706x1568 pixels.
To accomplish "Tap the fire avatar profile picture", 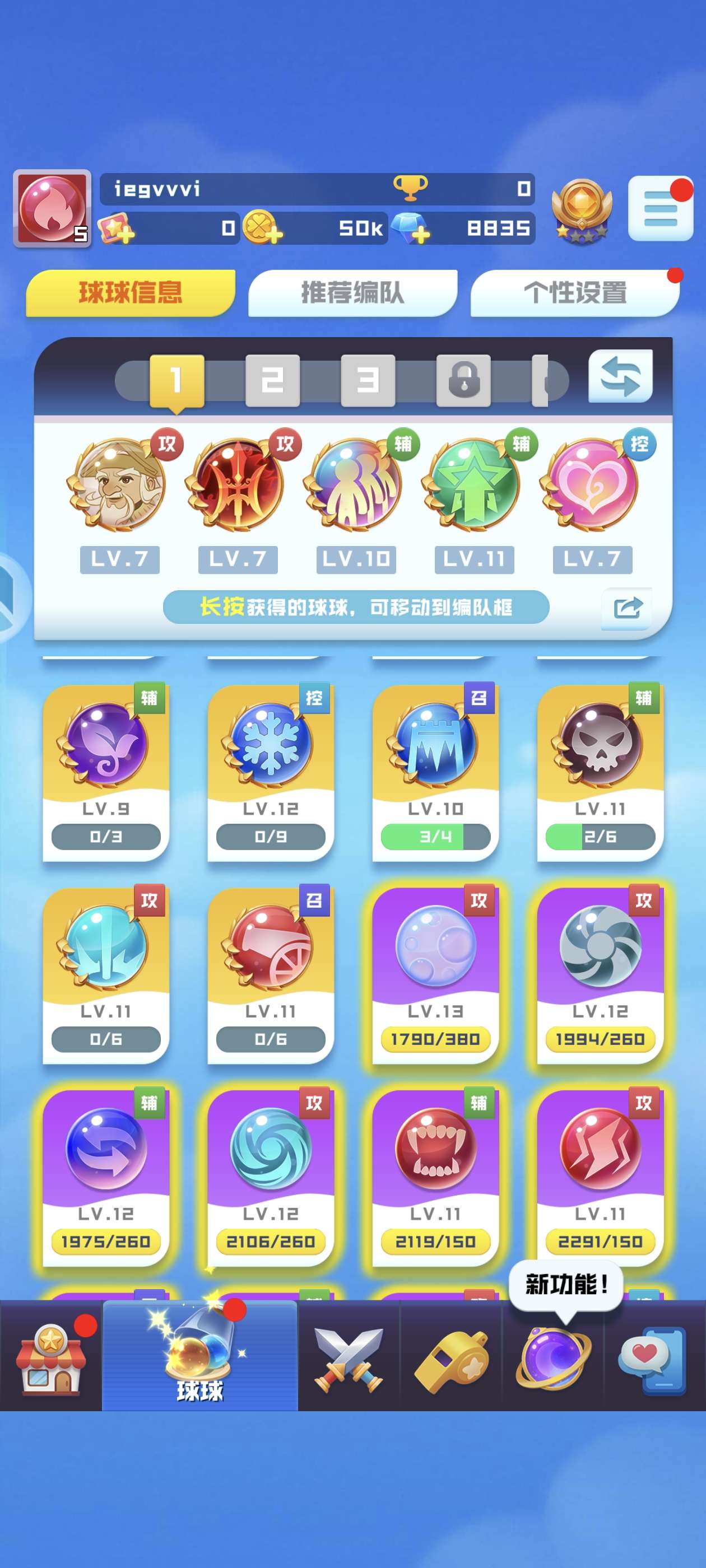I will [x=52, y=208].
